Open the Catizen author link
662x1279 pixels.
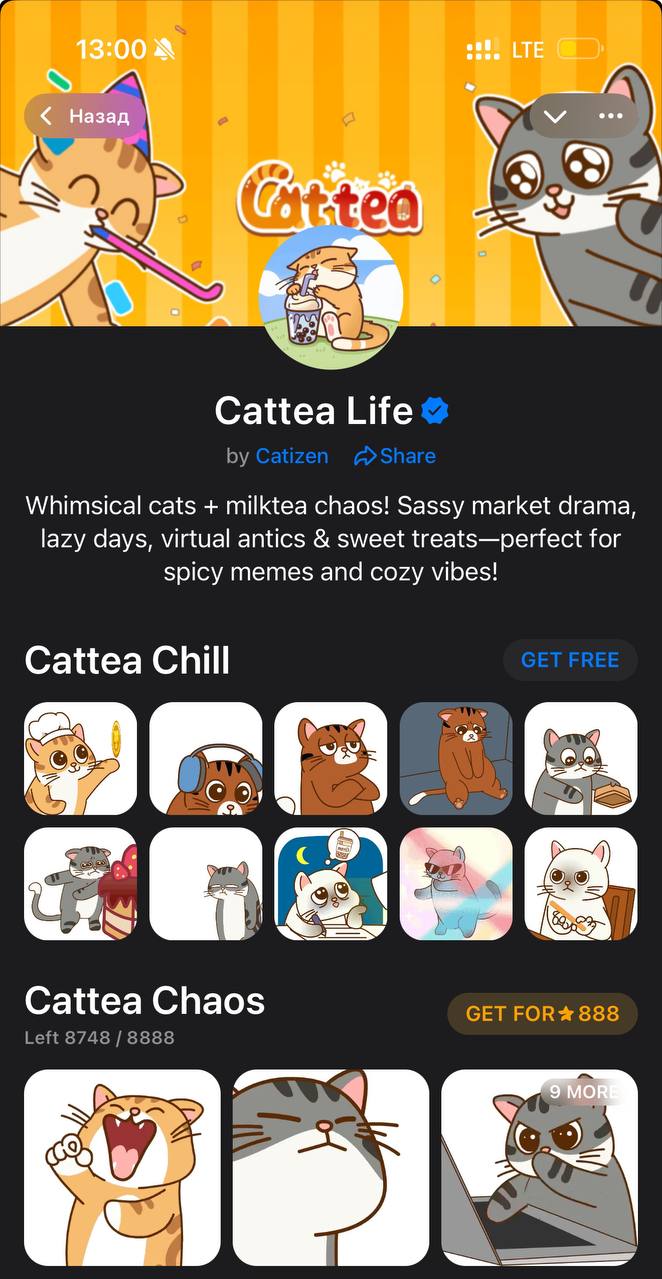coord(291,456)
